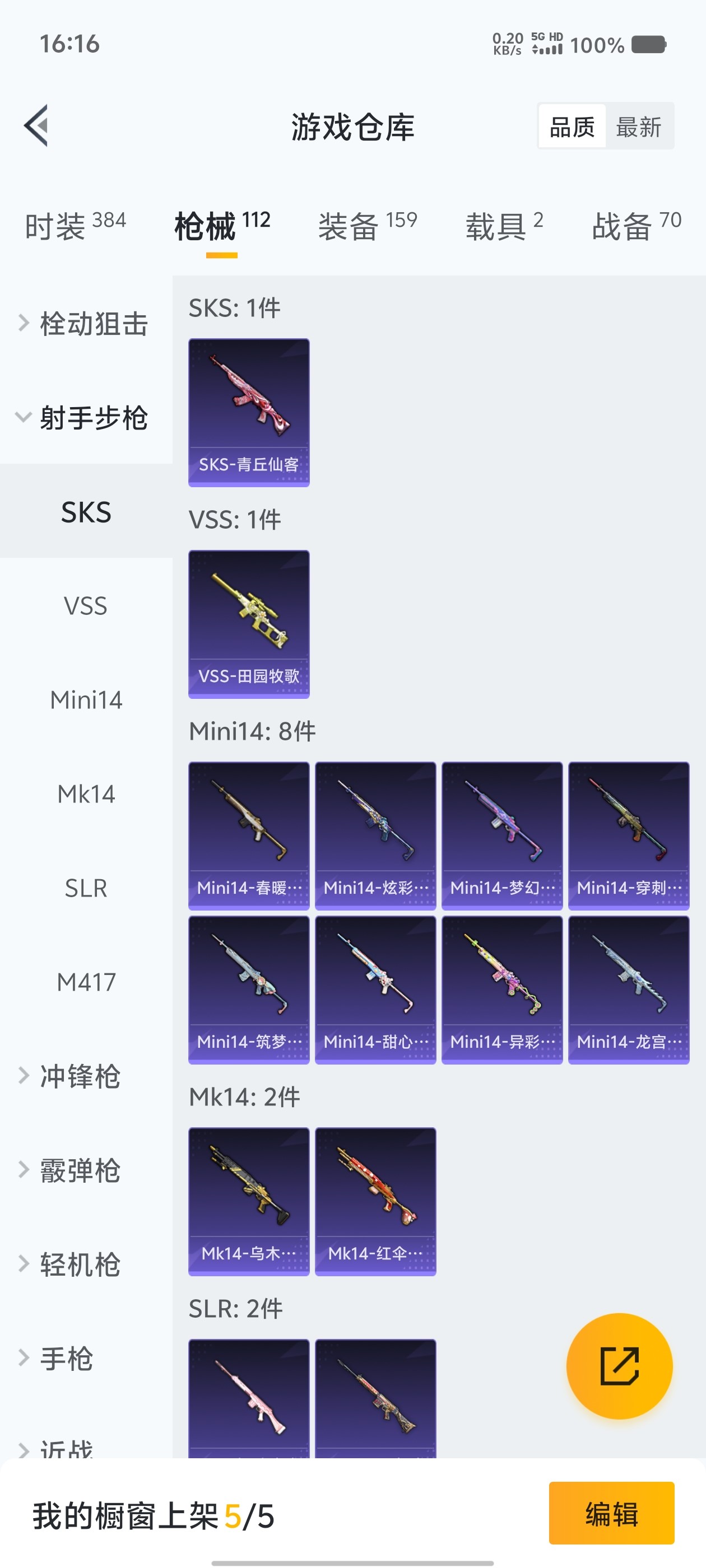Tap the orange share floating button
The height and width of the screenshot is (1568, 706).
pos(619,1366)
